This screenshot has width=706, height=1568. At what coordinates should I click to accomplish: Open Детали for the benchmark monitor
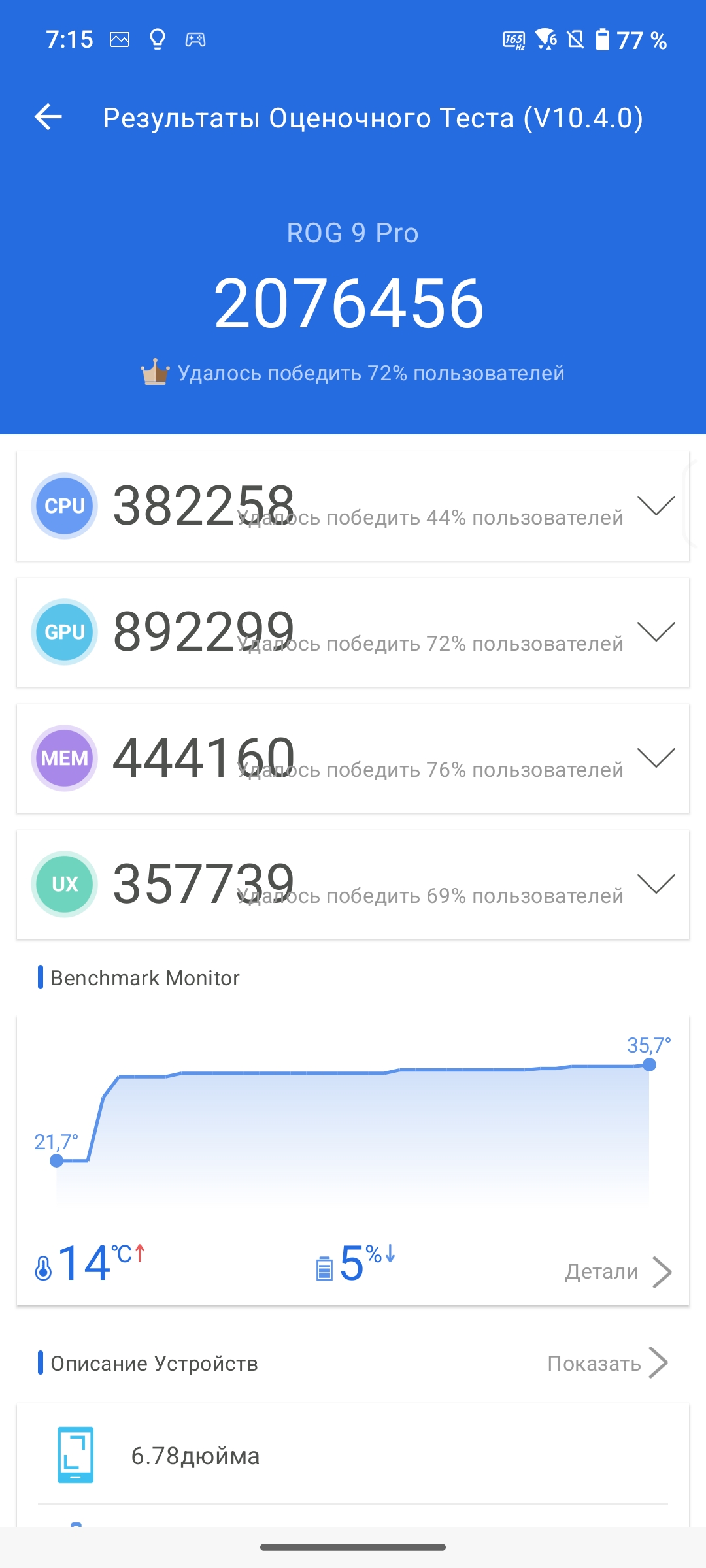click(x=618, y=1271)
